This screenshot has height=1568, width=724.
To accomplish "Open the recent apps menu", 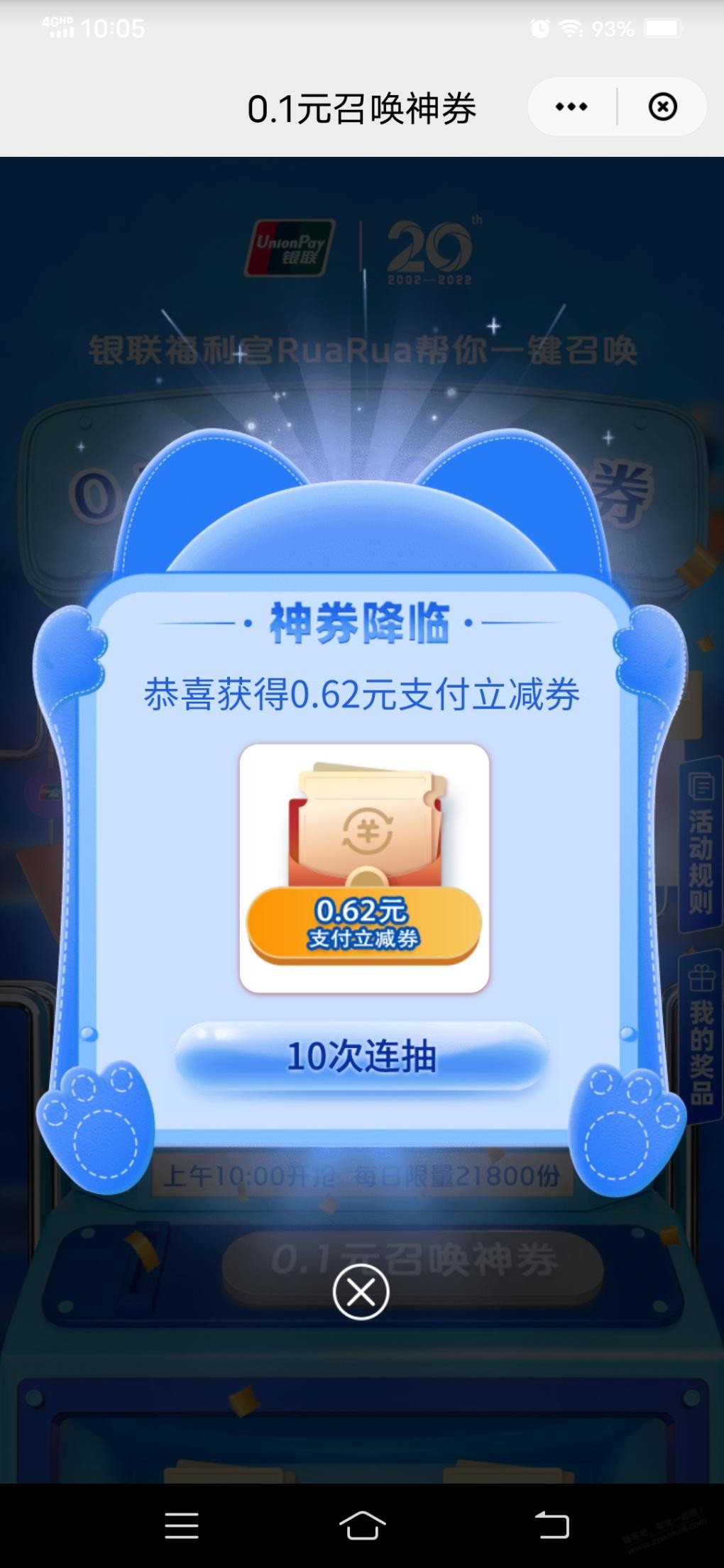I will [182, 1524].
